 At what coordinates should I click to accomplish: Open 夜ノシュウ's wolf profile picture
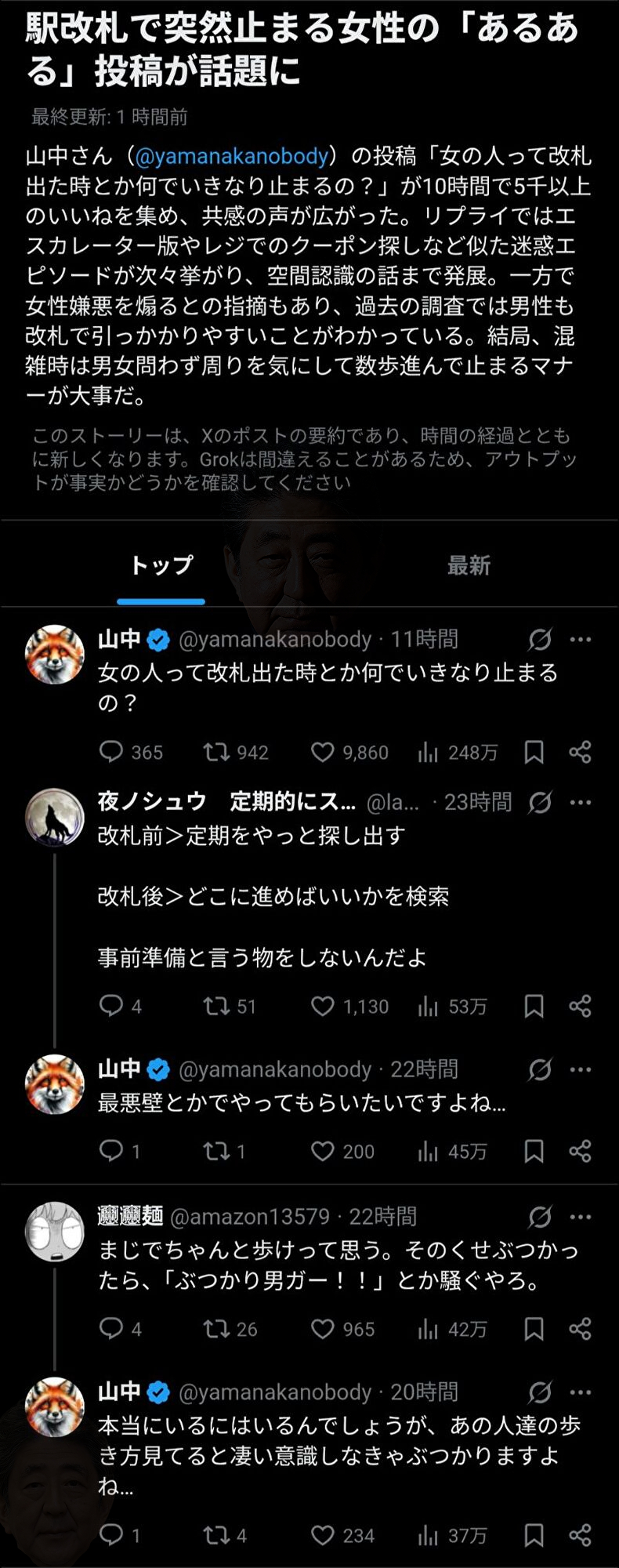click(54, 818)
